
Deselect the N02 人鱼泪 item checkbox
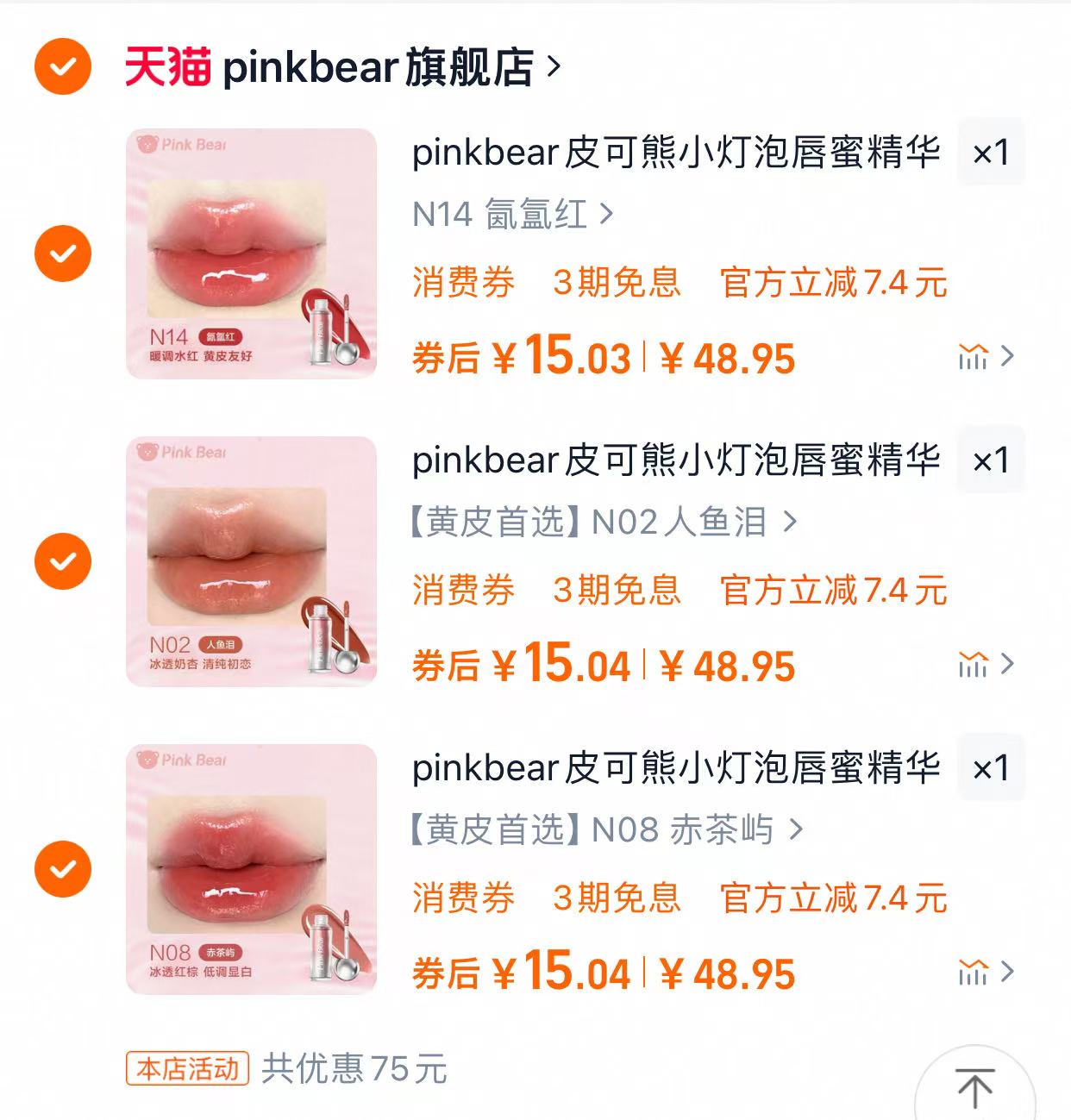click(x=62, y=561)
